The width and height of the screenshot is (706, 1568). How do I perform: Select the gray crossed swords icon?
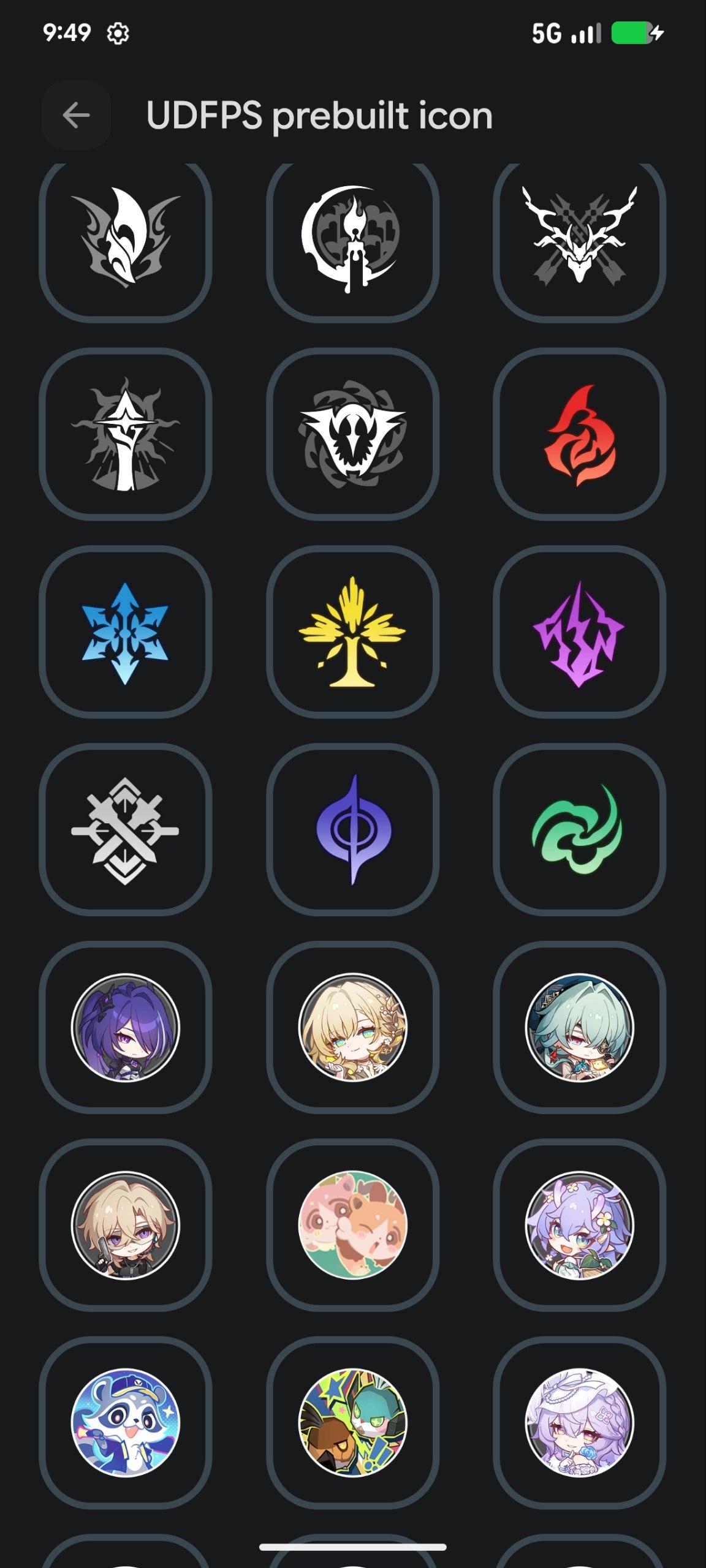click(125, 830)
